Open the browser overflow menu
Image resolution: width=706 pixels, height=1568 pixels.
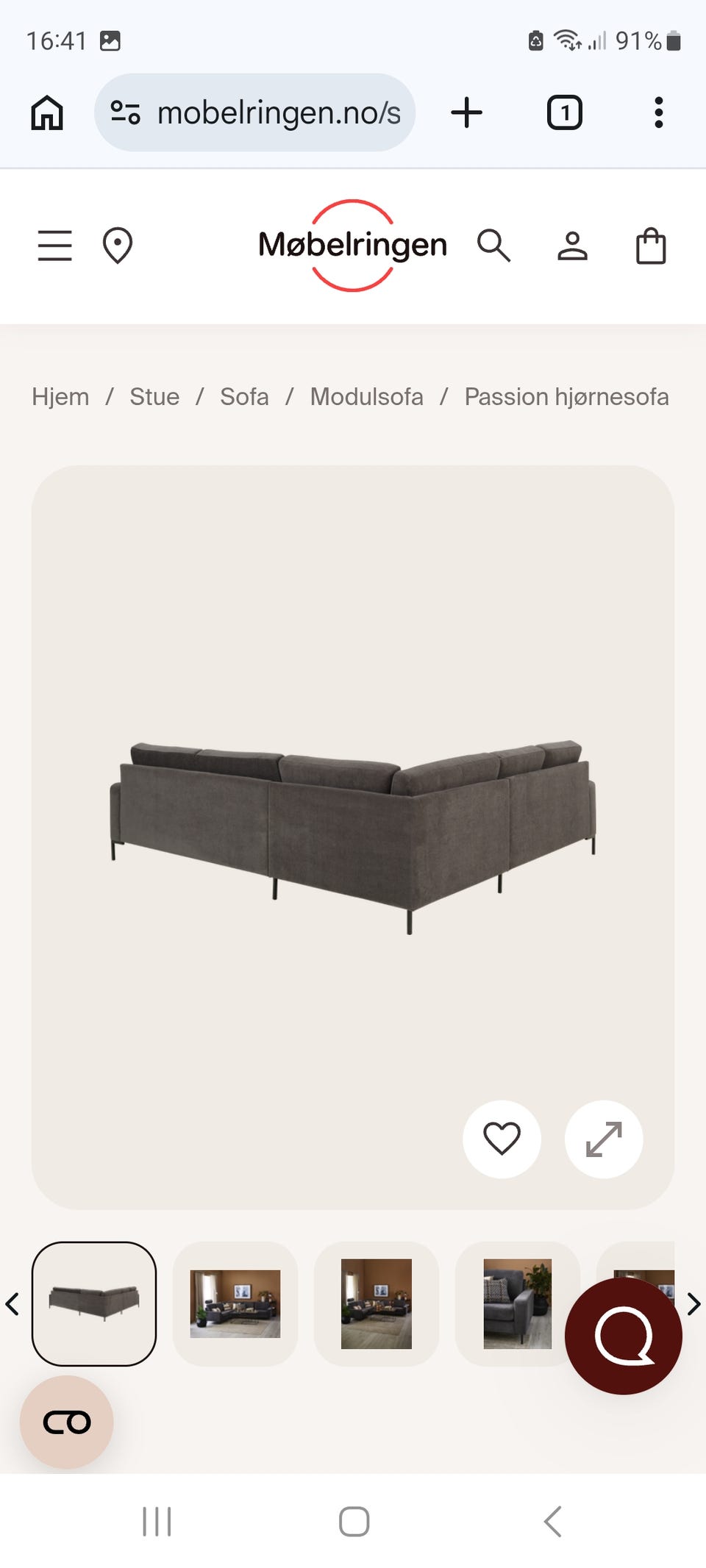click(658, 113)
